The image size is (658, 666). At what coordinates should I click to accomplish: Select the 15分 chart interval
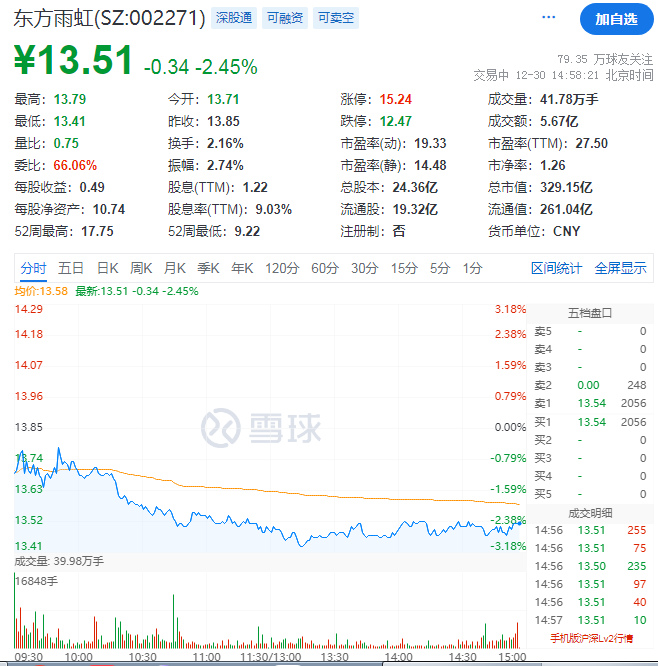tap(404, 268)
